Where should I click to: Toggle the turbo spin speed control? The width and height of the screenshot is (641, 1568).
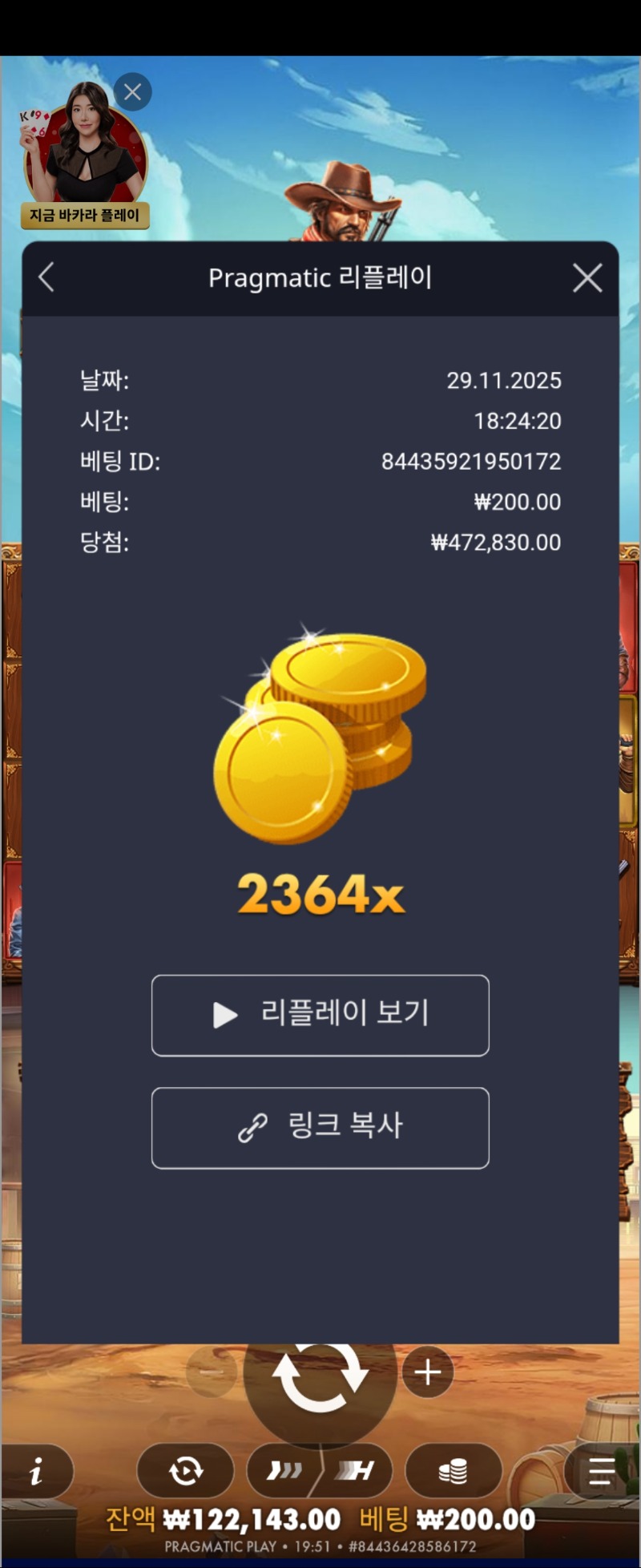[320, 1471]
